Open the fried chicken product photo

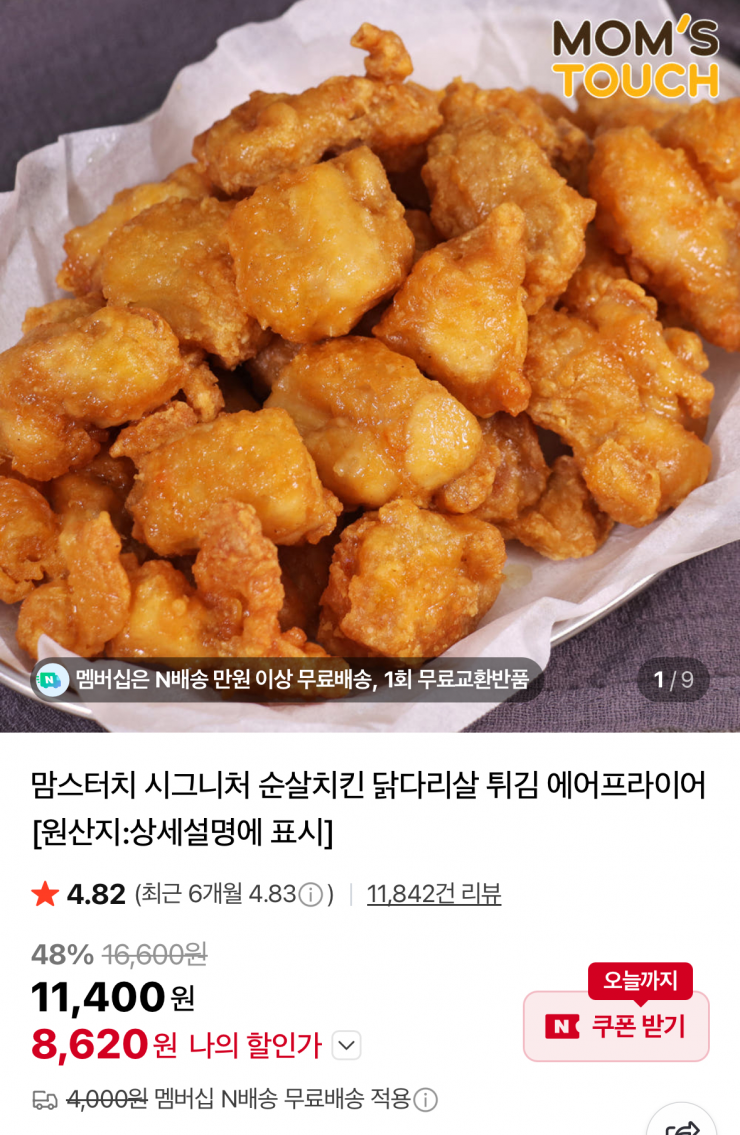click(x=370, y=360)
